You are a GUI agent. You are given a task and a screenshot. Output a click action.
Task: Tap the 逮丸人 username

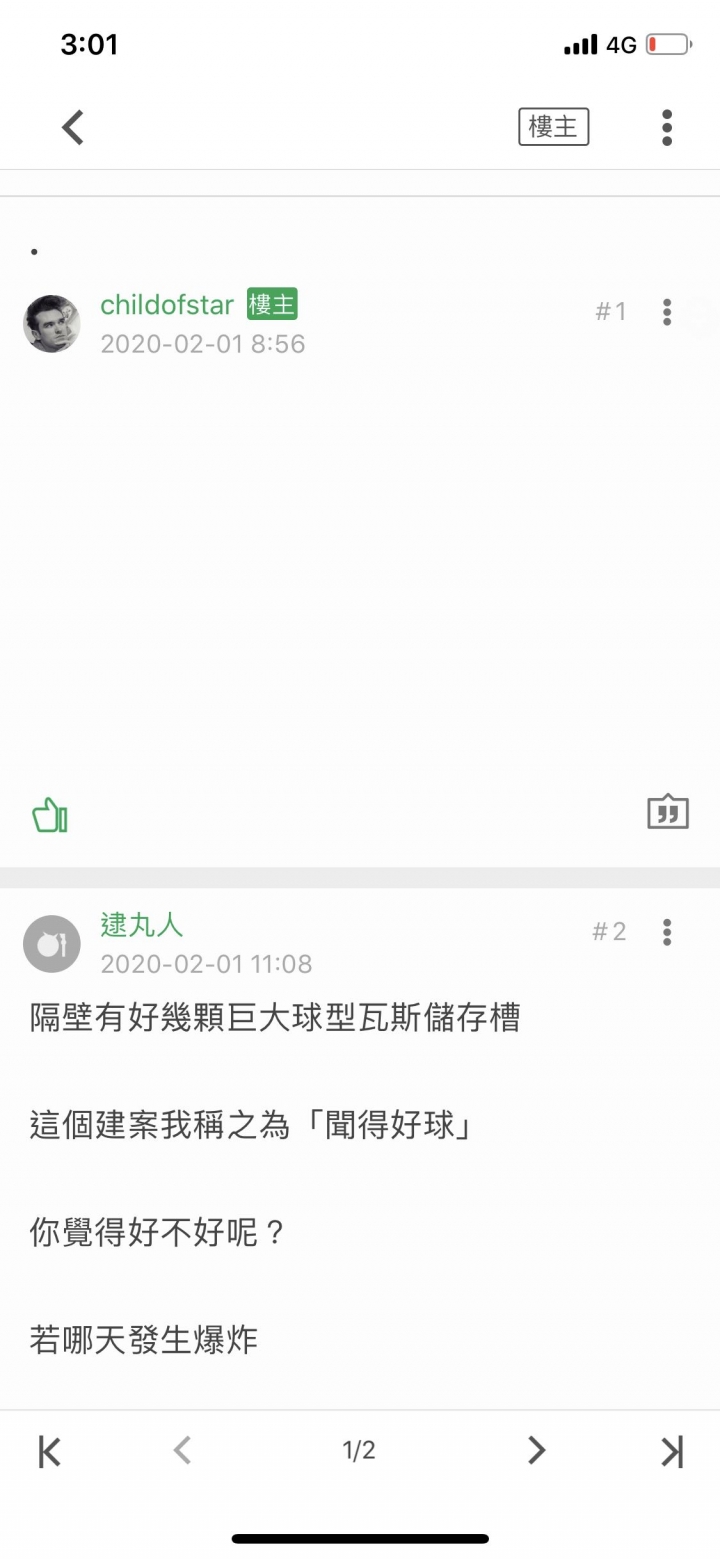(x=142, y=925)
